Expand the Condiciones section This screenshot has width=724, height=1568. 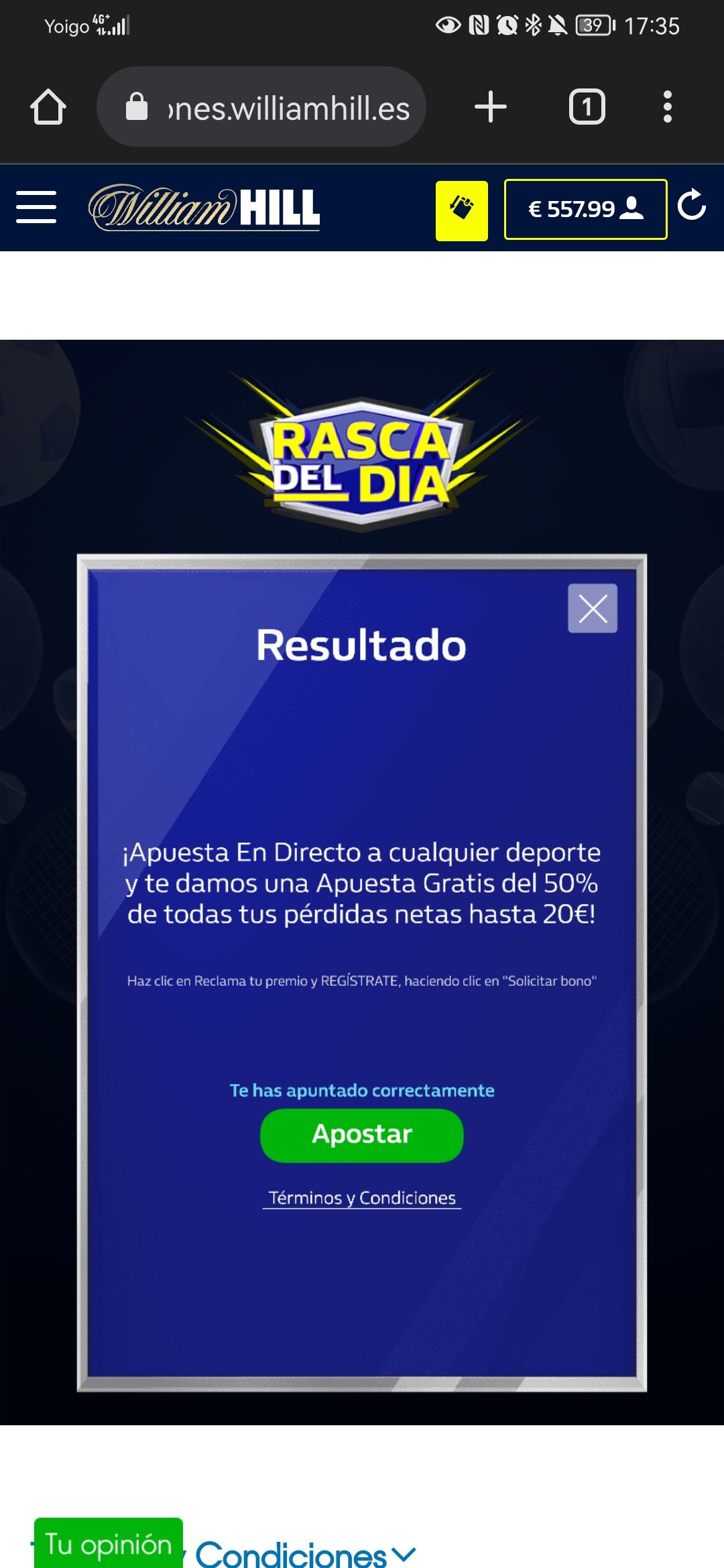pyautogui.click(x=305, y=1553)
